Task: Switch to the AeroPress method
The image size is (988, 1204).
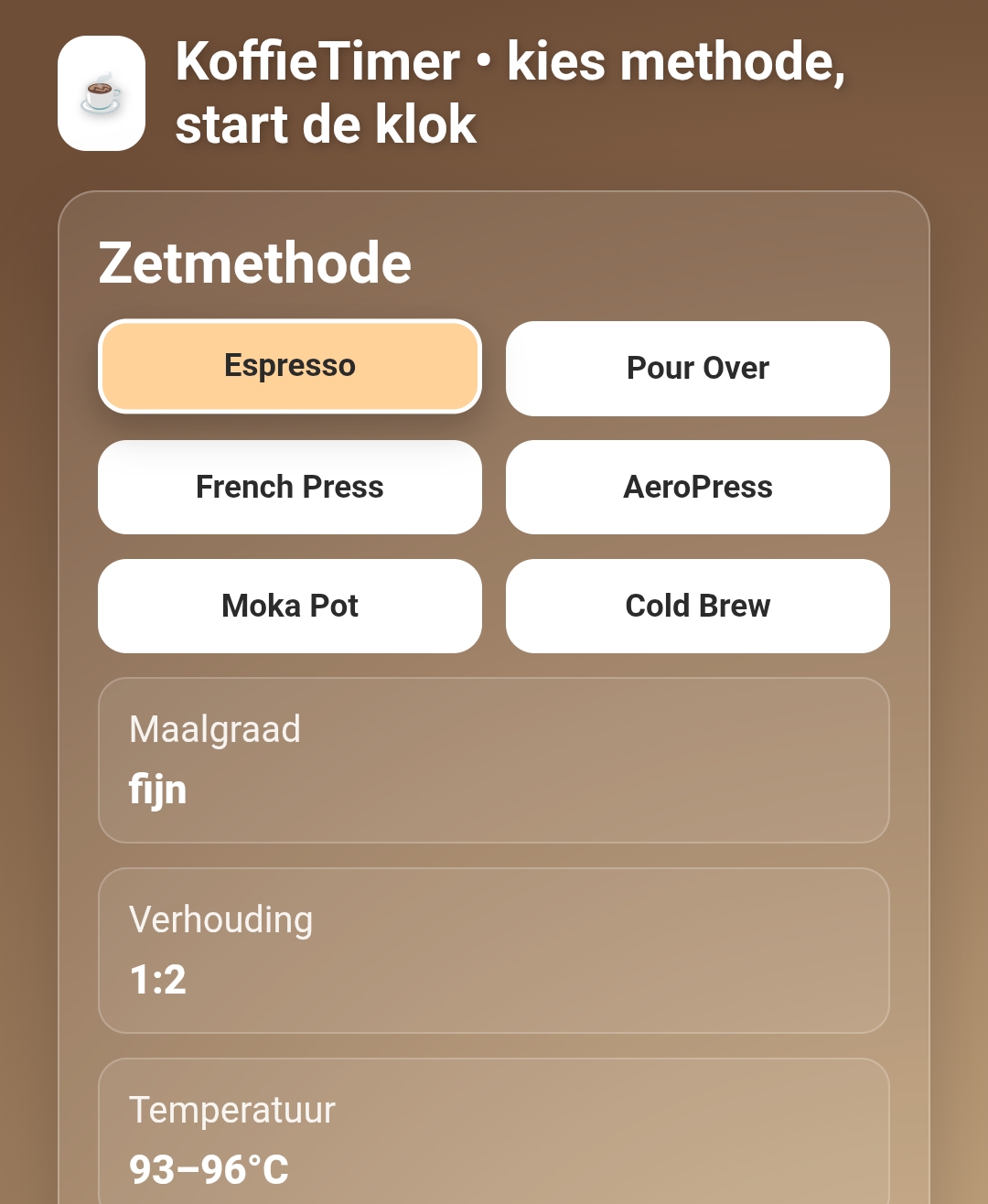Action: point(697,487)
